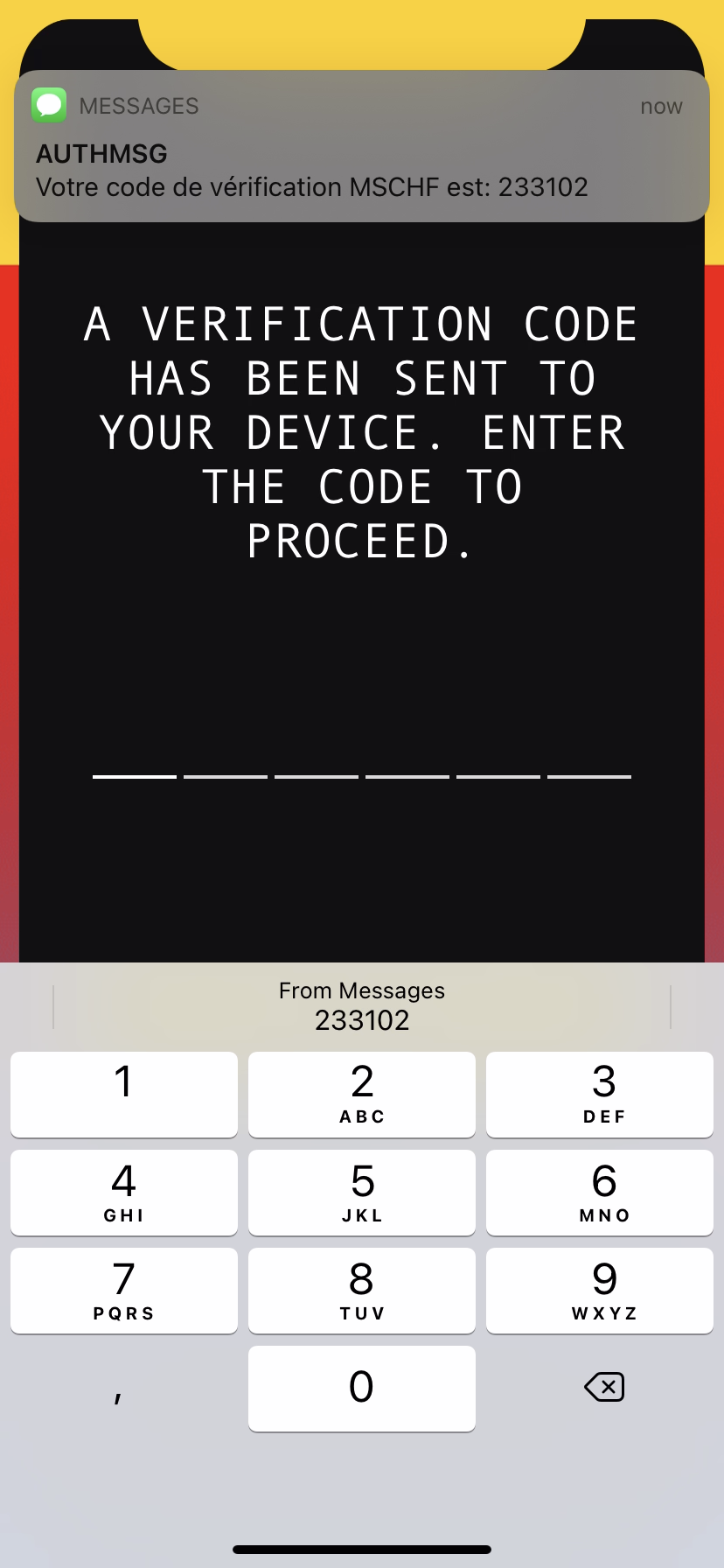
Task: Tap the backspace delete key
Action: pyautogui.click(x=603, y=1387)
